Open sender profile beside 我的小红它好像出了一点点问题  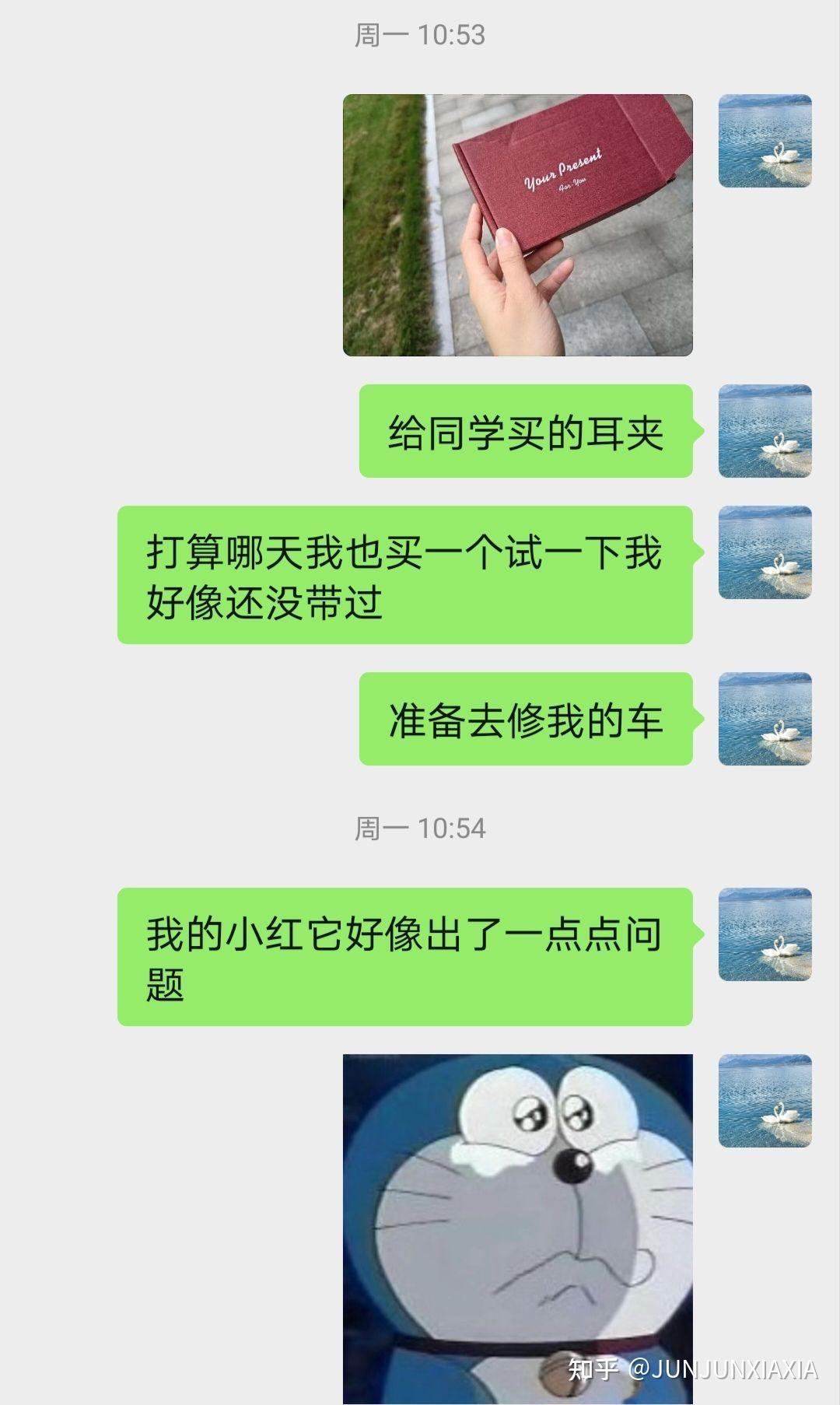click(x=765, y=934)
